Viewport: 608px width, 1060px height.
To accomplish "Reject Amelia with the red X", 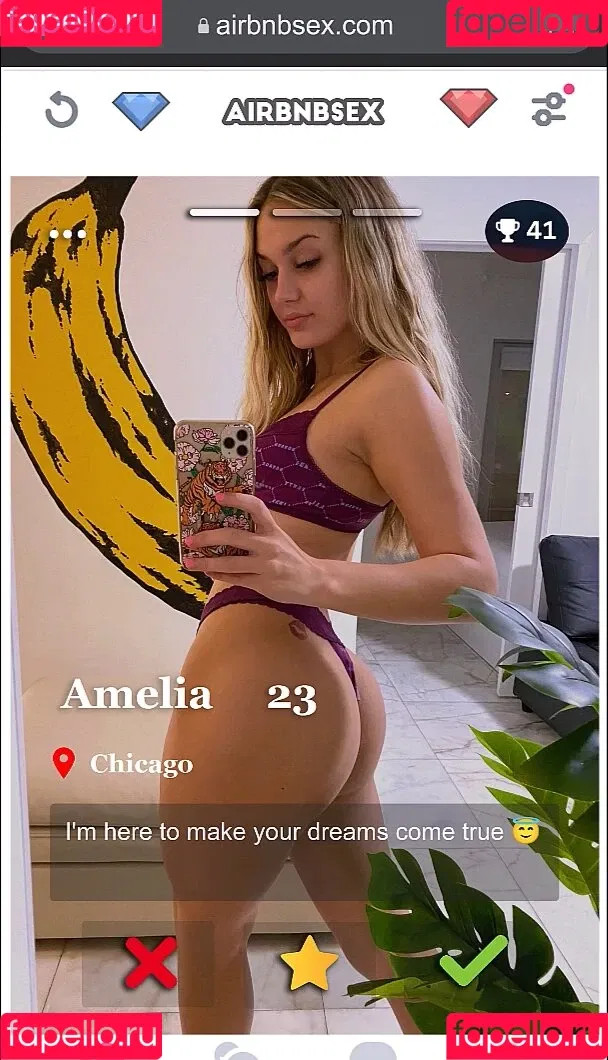I will click(150, 963).
